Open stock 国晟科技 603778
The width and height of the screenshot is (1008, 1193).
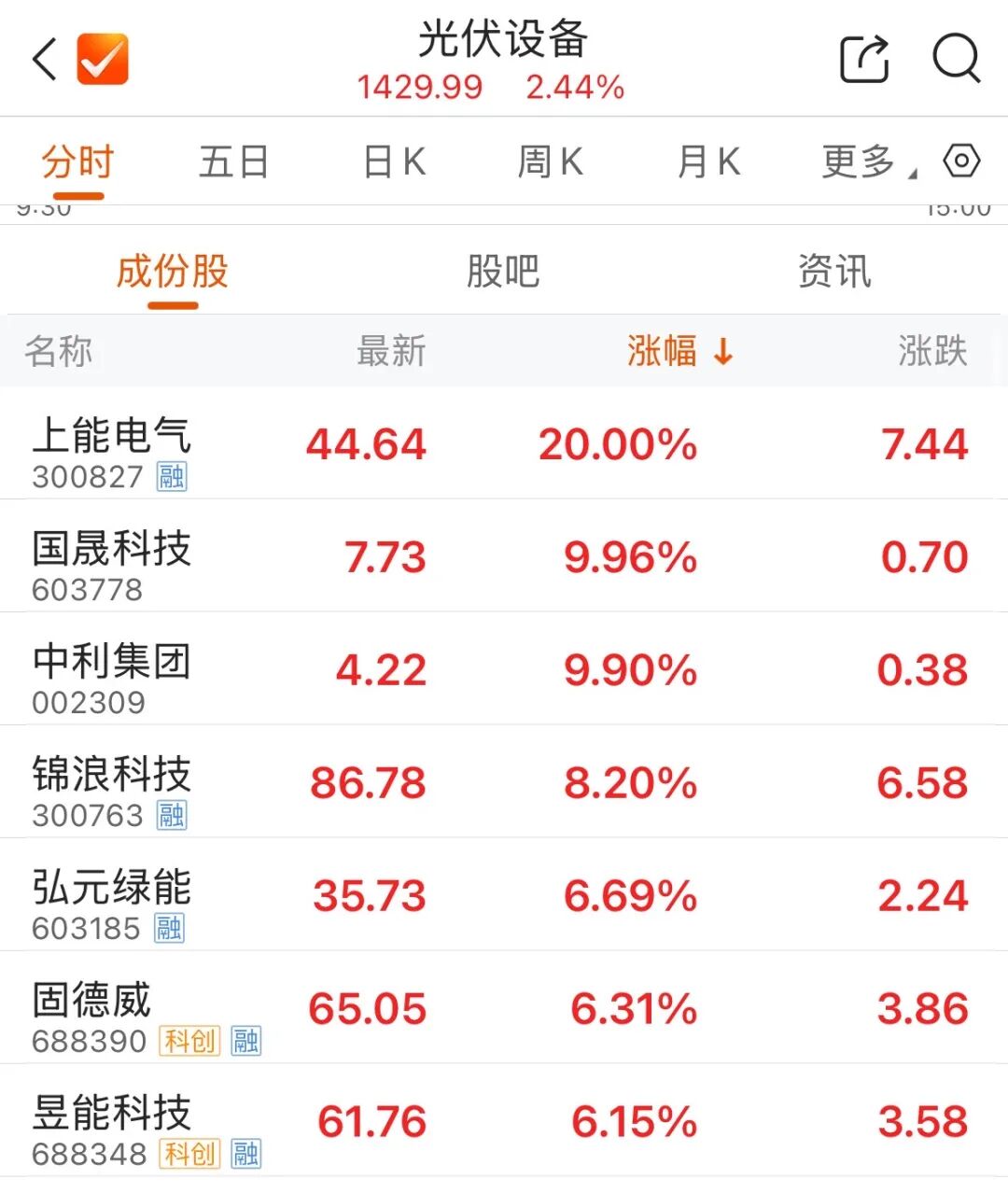[x=112, y=564]
